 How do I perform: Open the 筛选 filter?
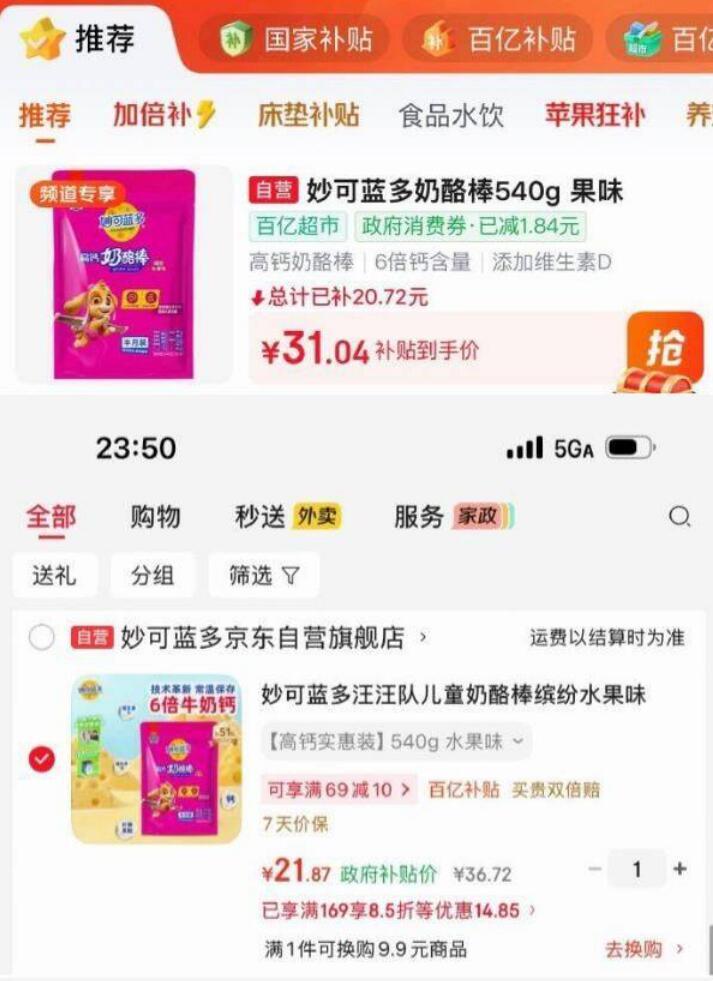click(x=263, y=575)
